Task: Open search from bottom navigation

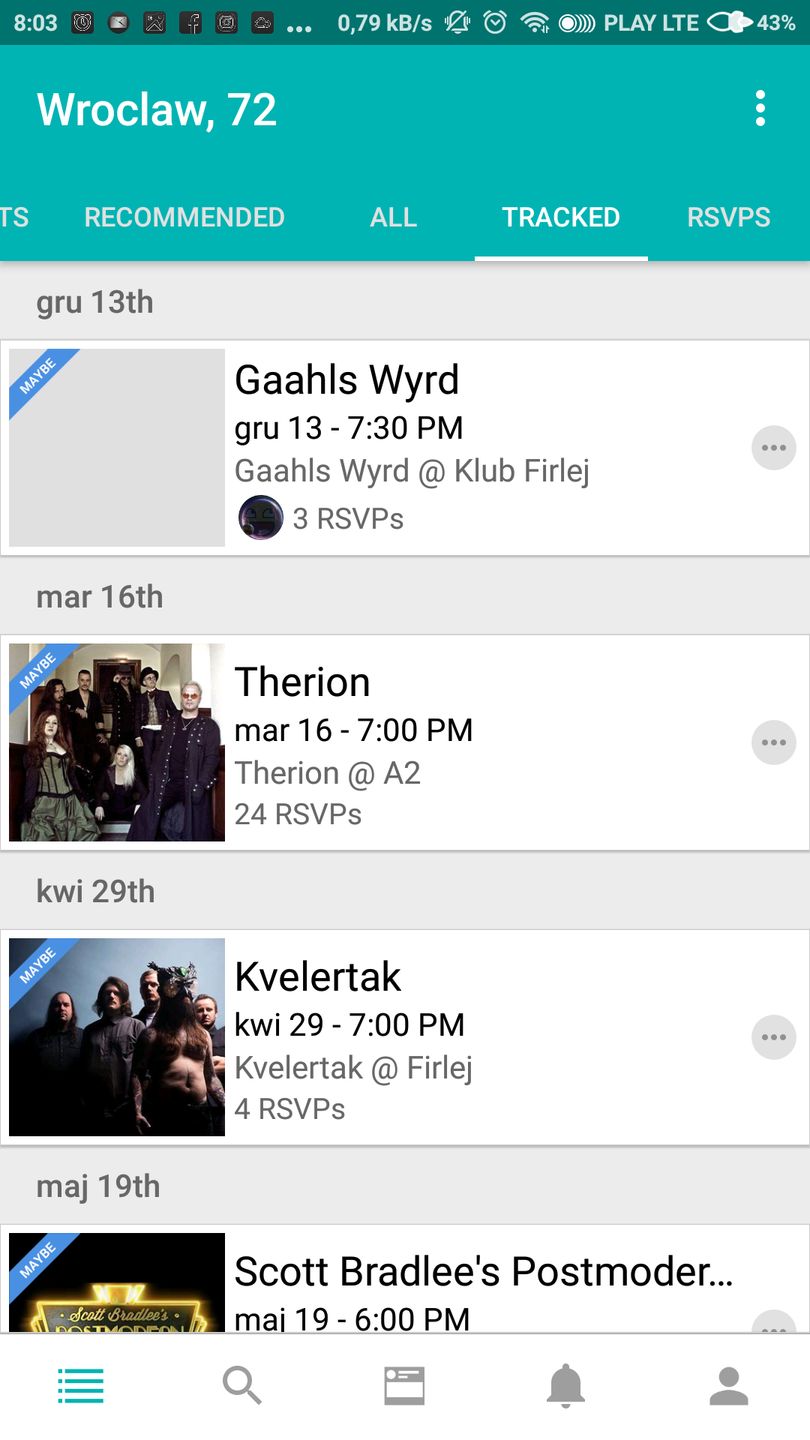Action: pyautogui.click(x=242, y=1386)
